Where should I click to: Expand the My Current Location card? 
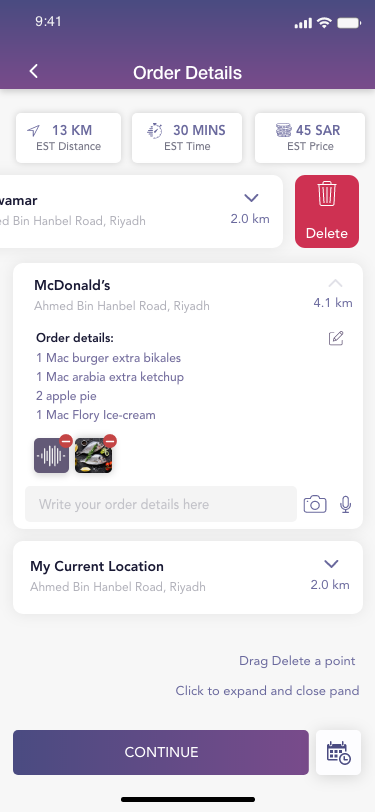(x=331, y=564)
